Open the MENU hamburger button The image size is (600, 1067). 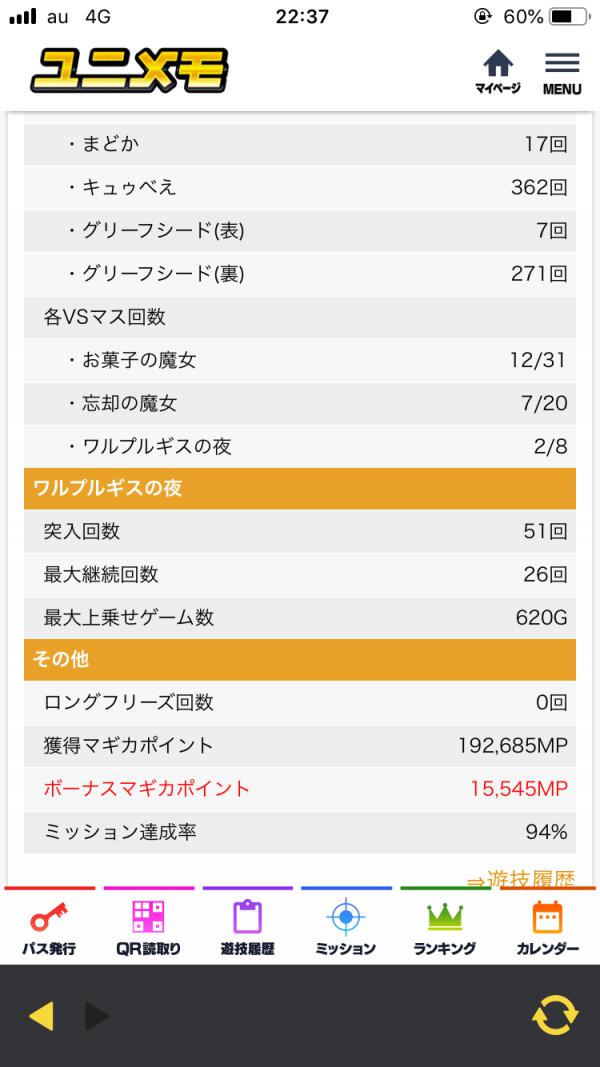[x=562, y=73]
